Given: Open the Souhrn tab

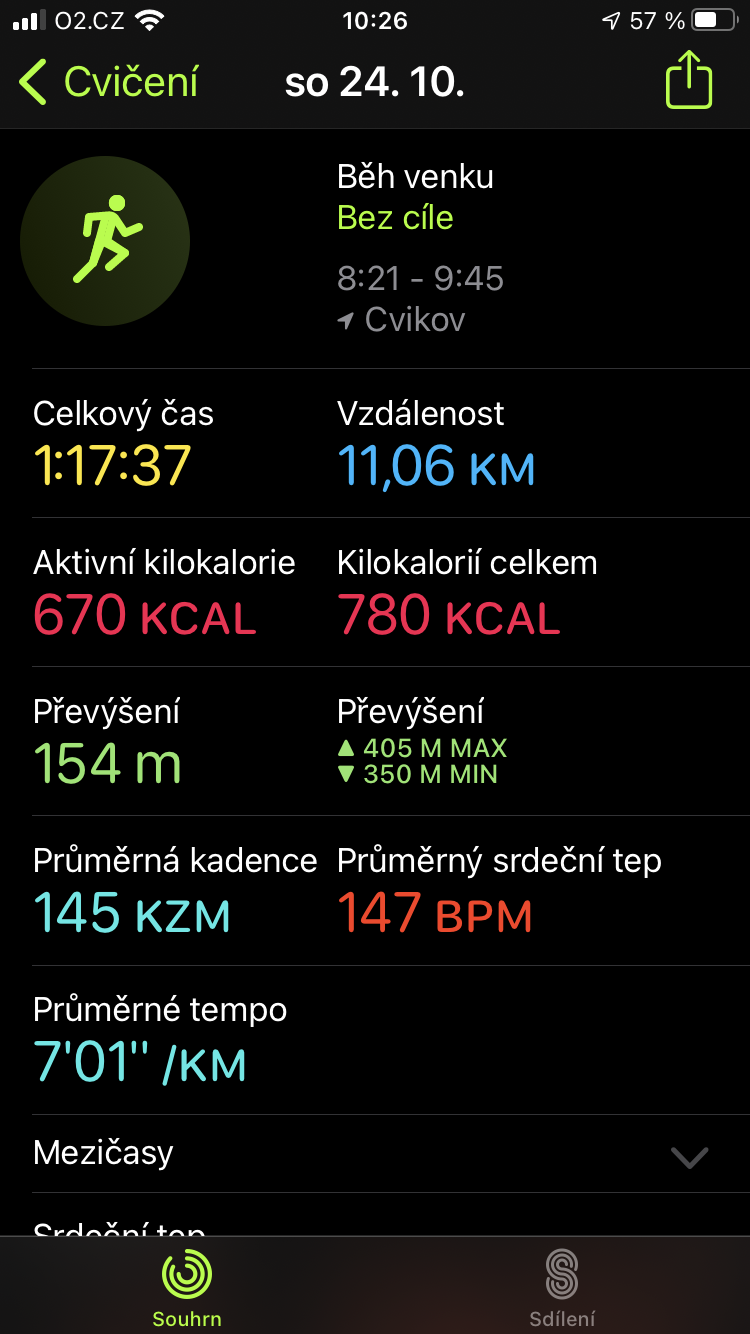Looking at the screenshot, I should [187, 1287].
